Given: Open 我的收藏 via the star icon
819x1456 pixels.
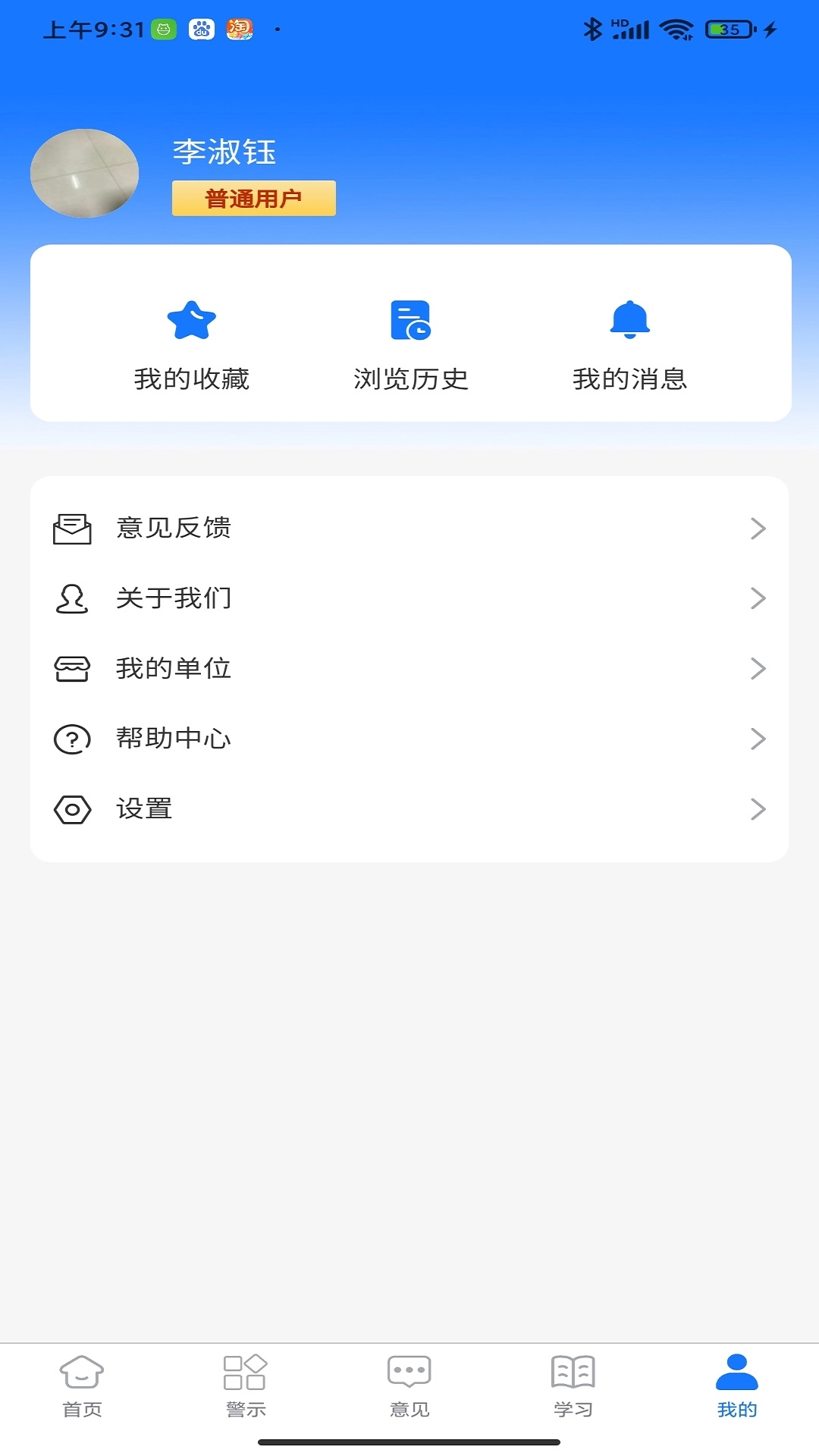Looking at the screenshot, I should point(193,321).
